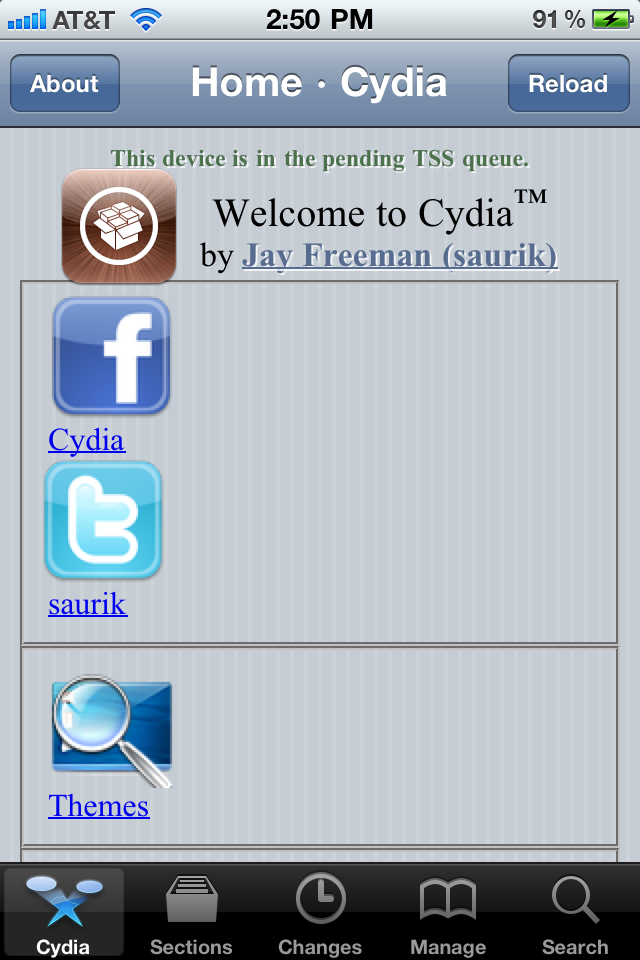Open the Search tab
Viewport: 640px width, 960px height.
pyautogui.click(x=575, y=914)
